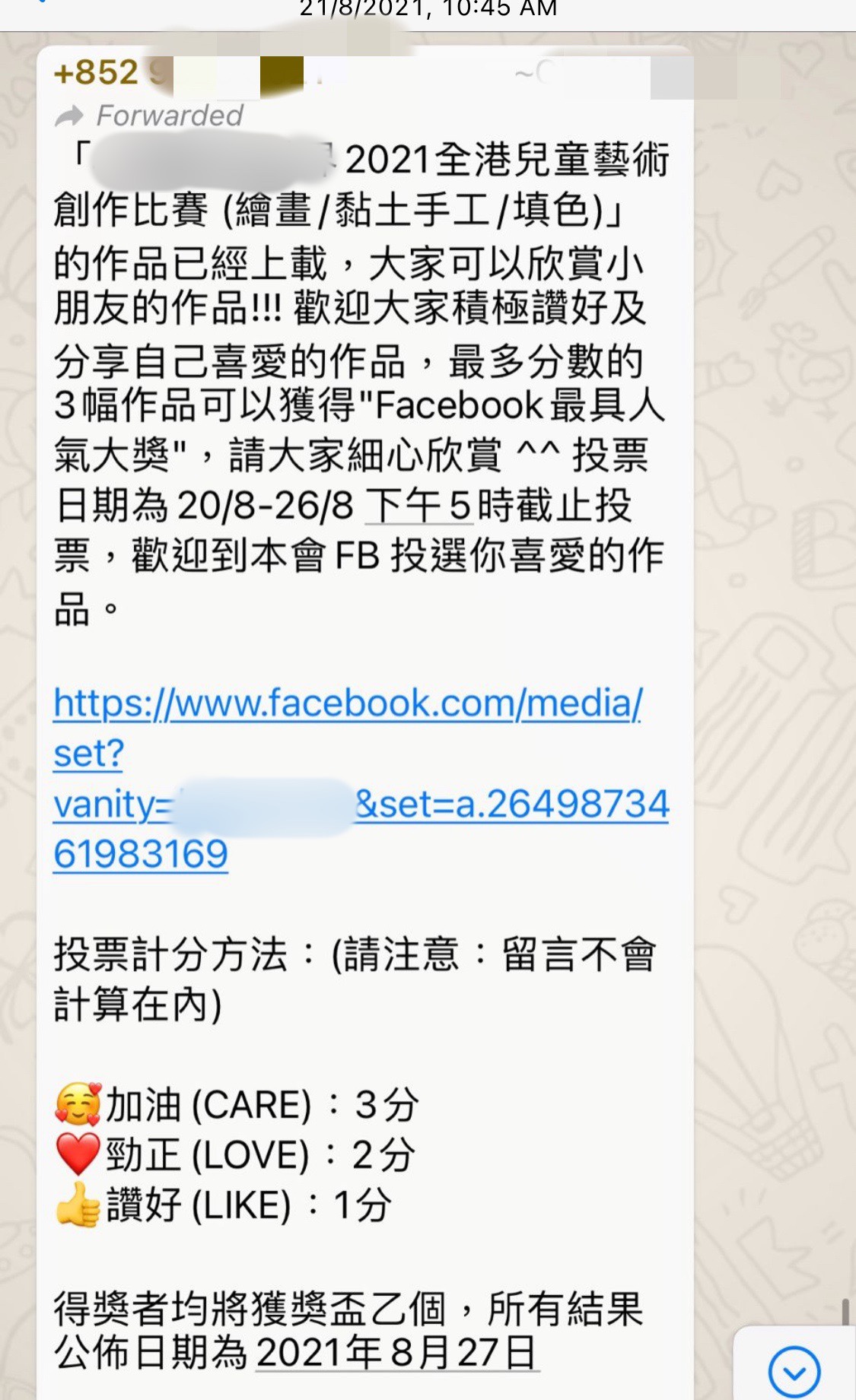This screenshot has width=856, height=1400.
Task: Jump to latest messages with down arrow
Action: pyautogui.click(x=794, y=1371)
